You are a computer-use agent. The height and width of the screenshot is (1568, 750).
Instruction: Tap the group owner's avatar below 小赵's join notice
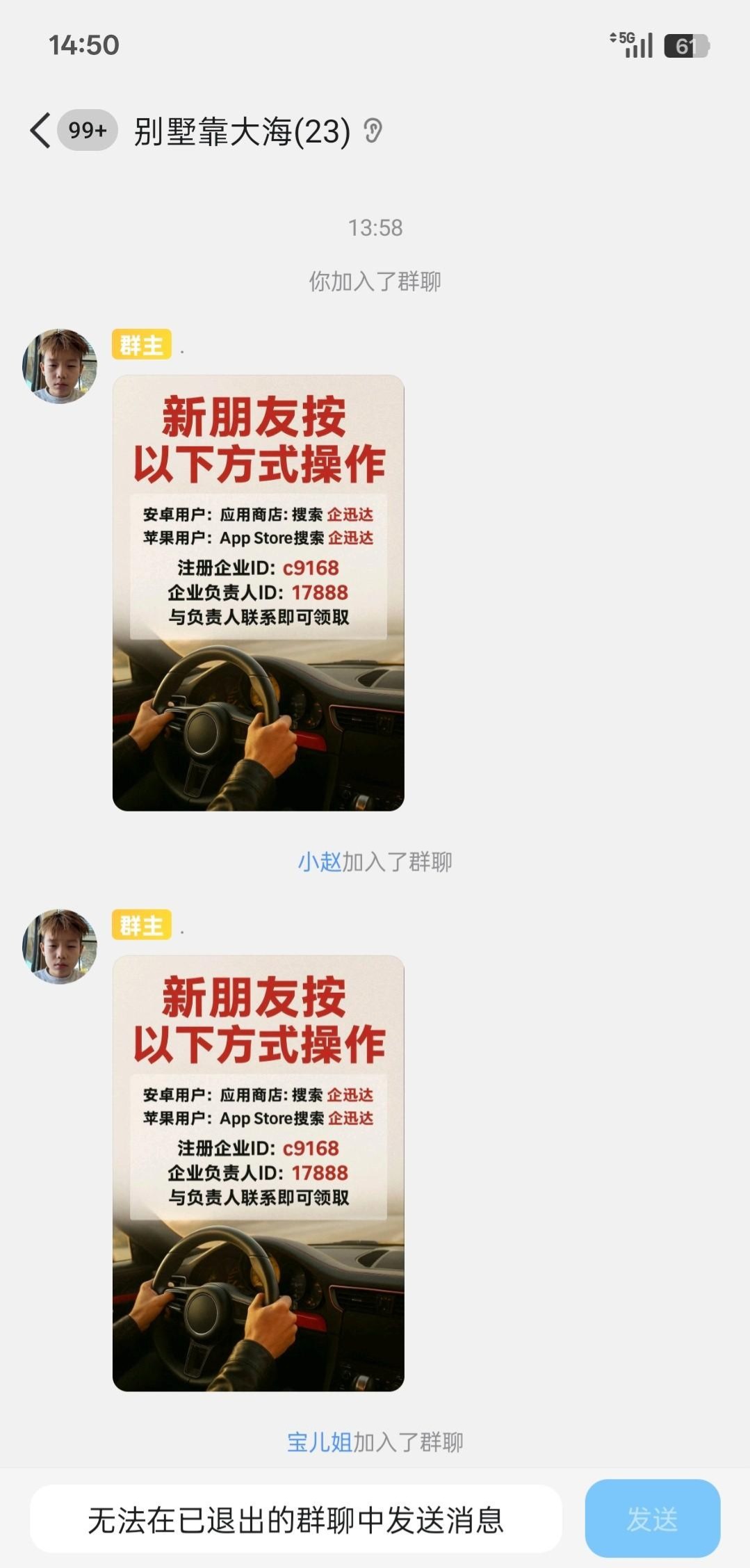60,946
